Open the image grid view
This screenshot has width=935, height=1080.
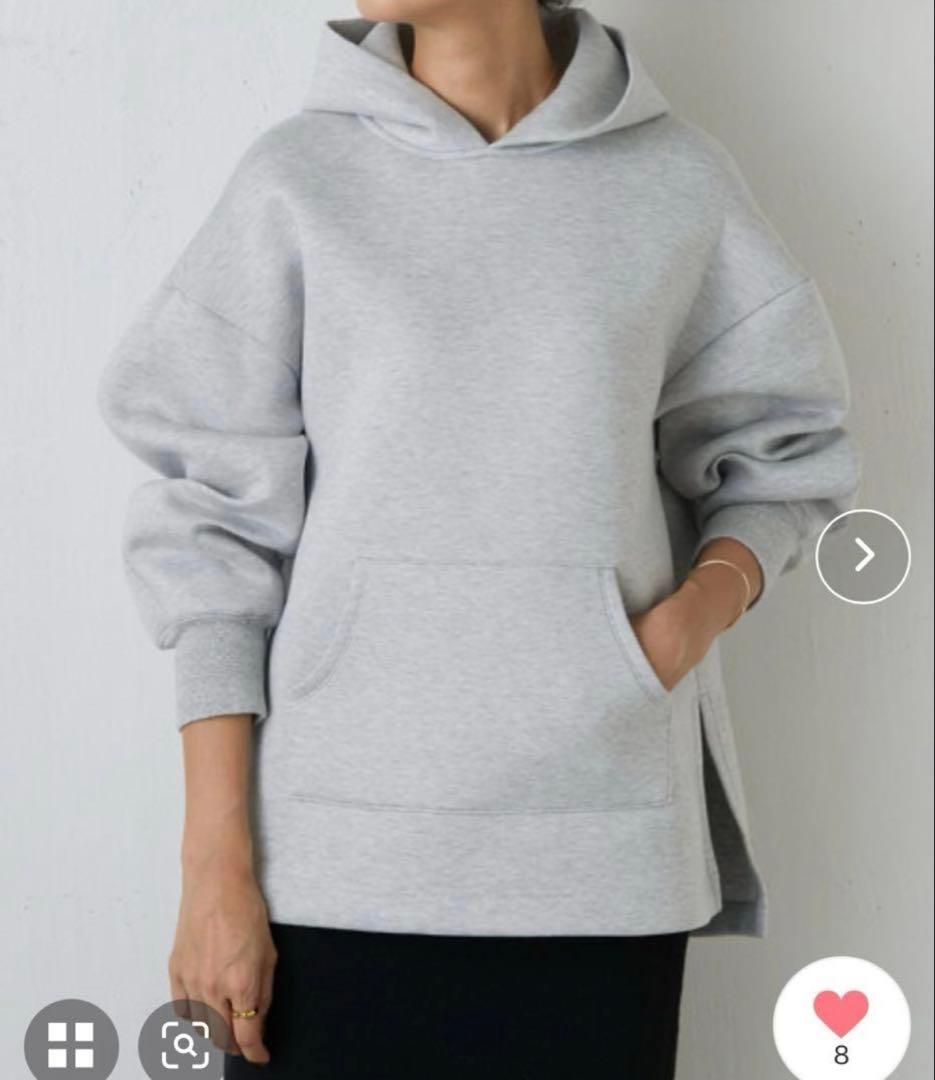(71, 1044)
